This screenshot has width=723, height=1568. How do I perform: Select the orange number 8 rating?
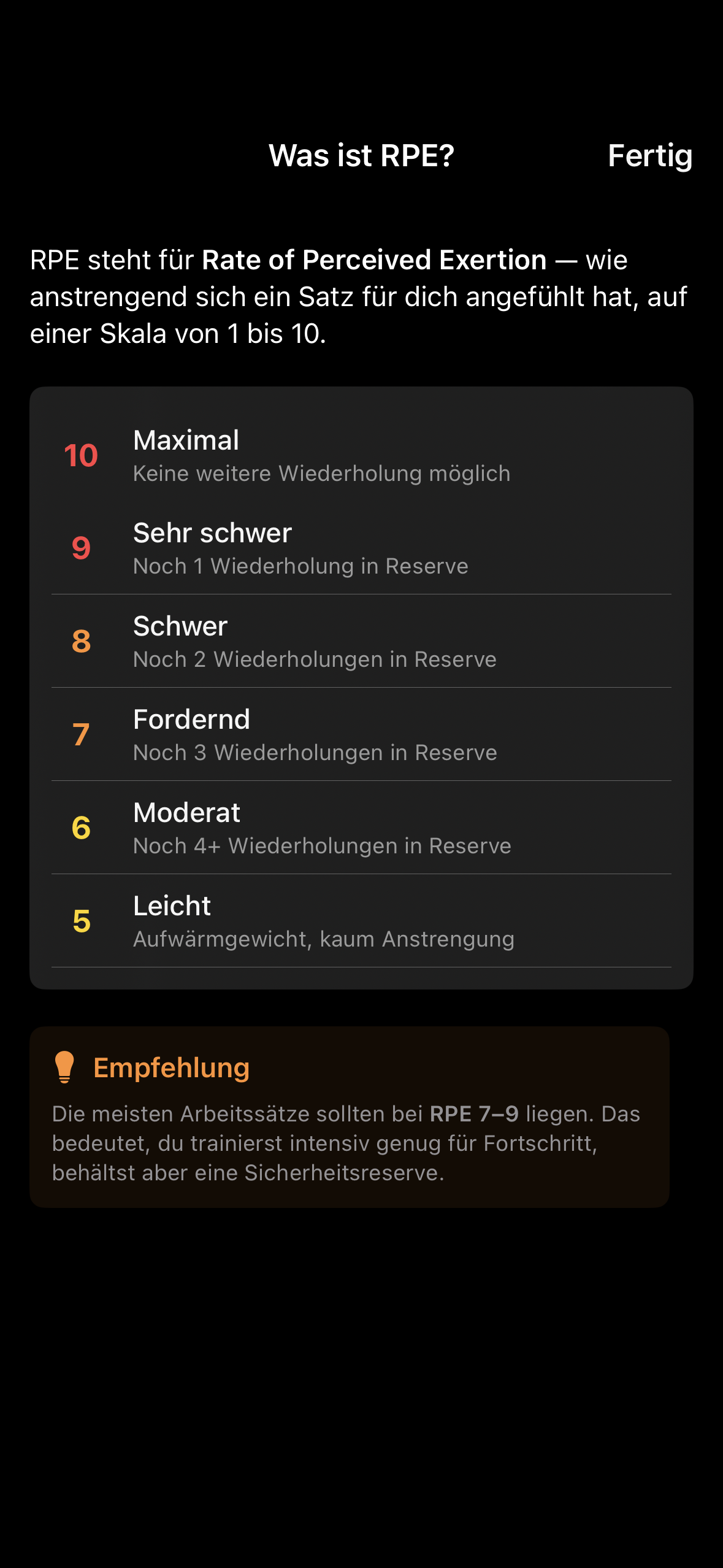[x=80, y=642]
